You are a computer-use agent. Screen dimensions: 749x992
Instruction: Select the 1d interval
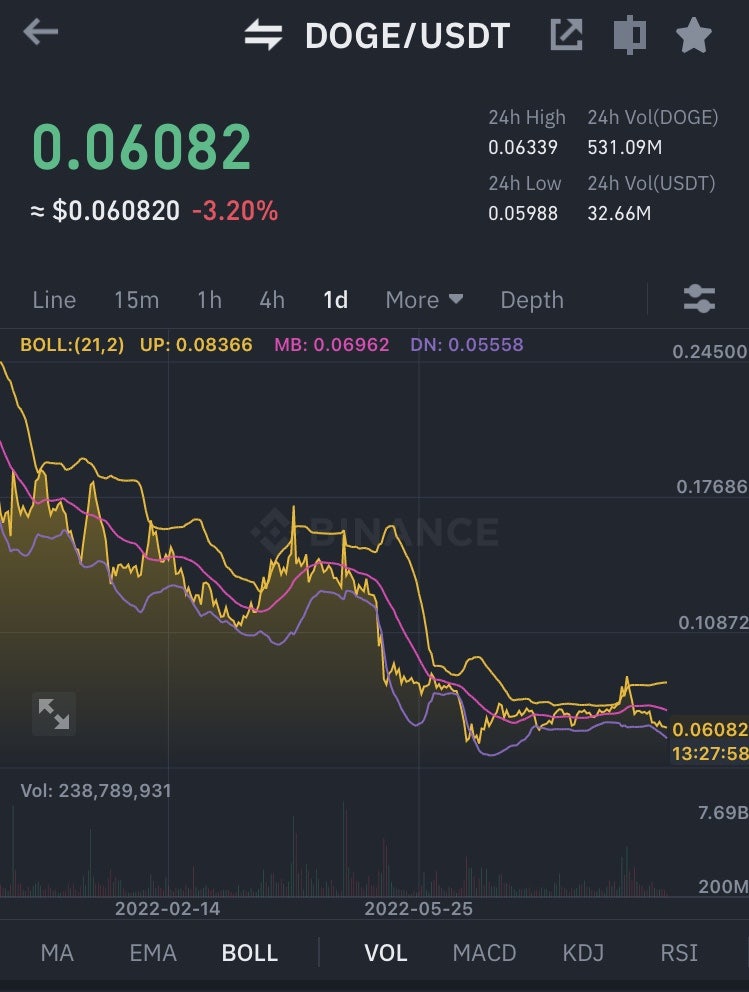point(335,300)
